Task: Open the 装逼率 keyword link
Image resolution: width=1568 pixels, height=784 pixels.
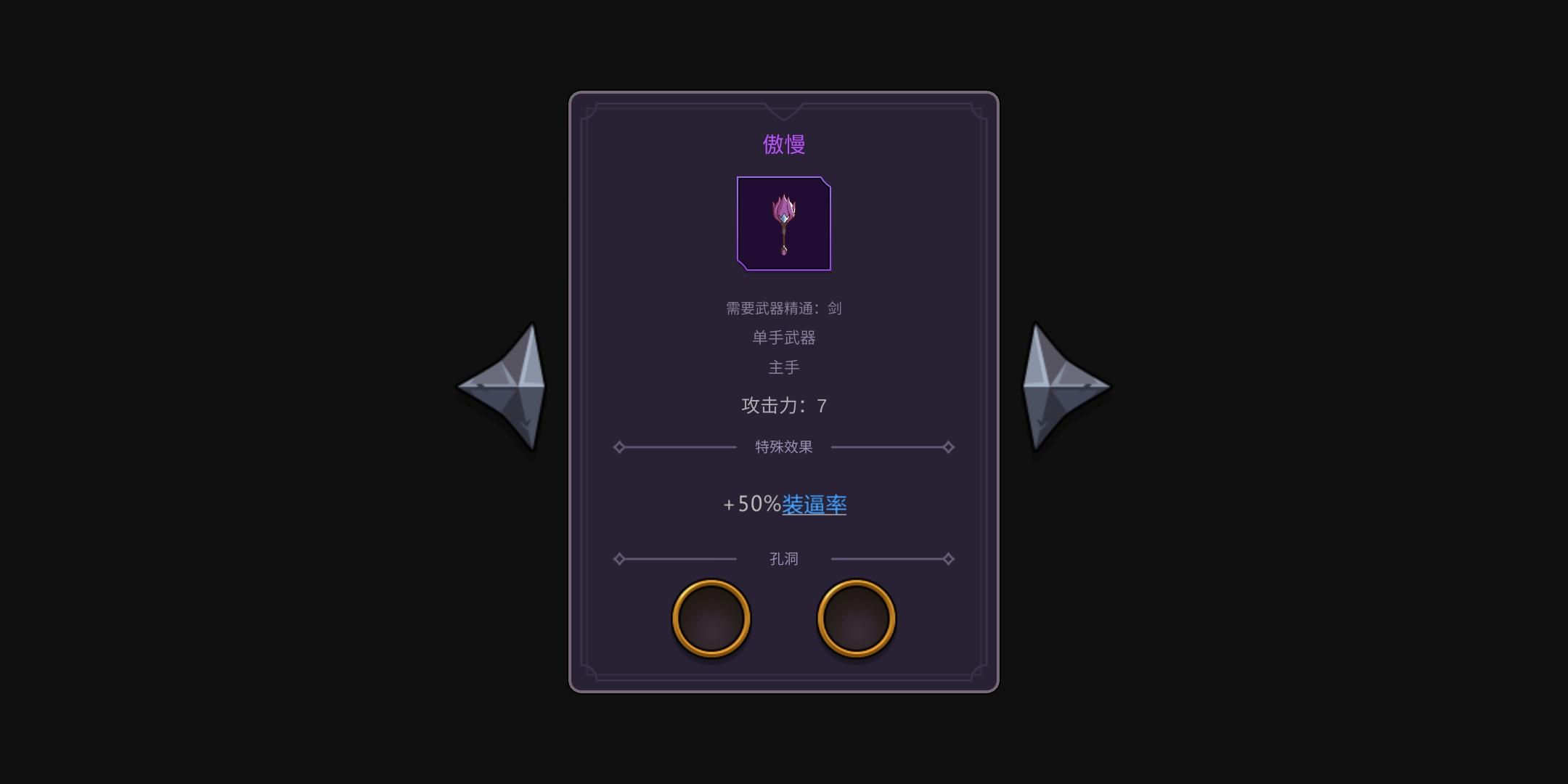Action: (814, 505)
